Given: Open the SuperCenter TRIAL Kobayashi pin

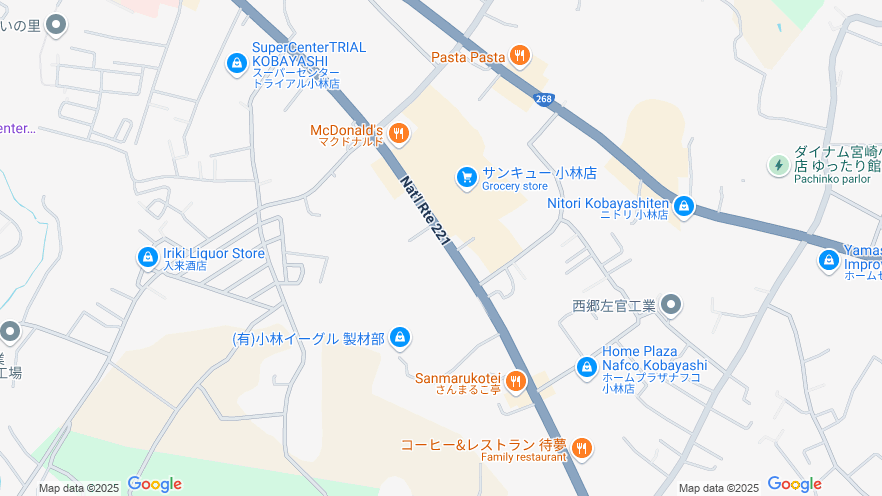Looking at the screenshot, I should (236, 63).
